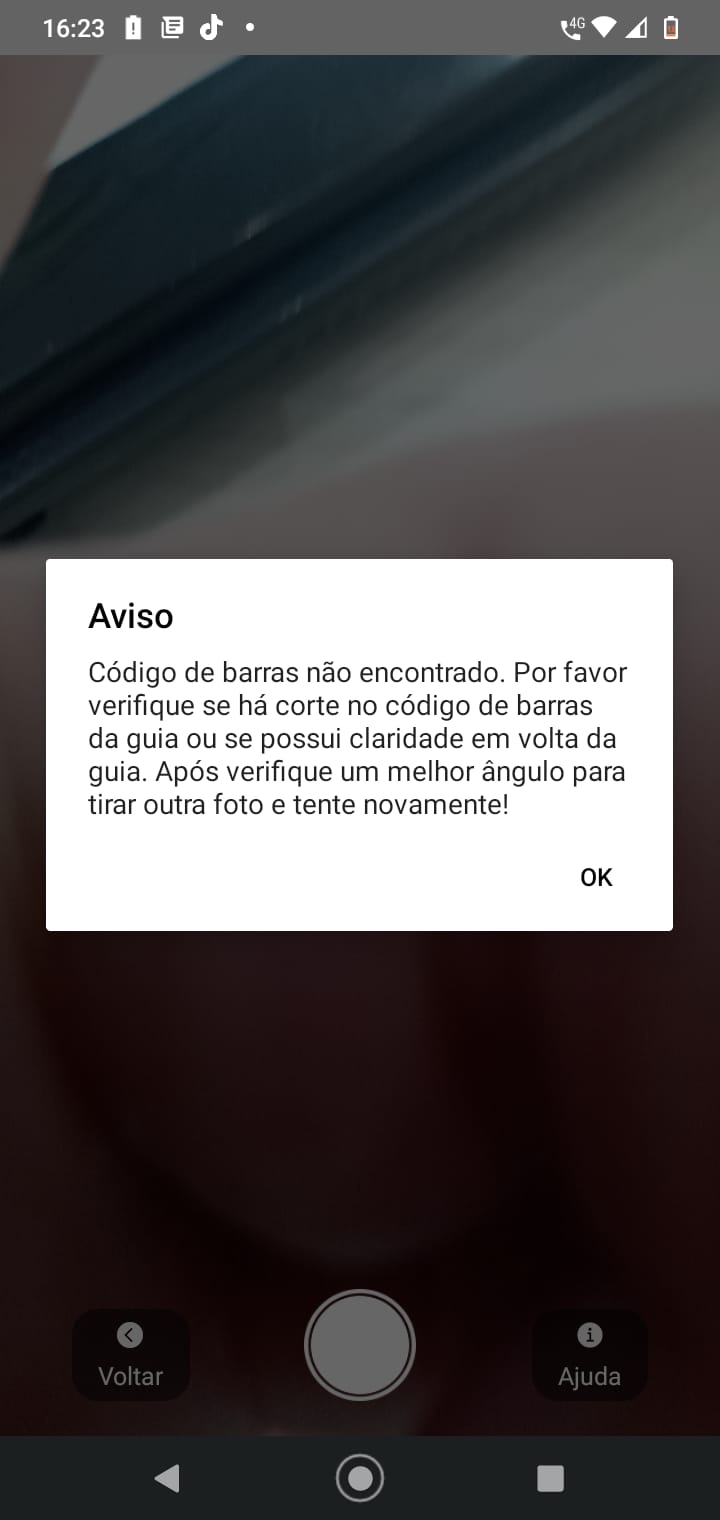This screenshot has width=720, height=1520.
Task: Go back using the system back button
Action: tap(167, 1478)
